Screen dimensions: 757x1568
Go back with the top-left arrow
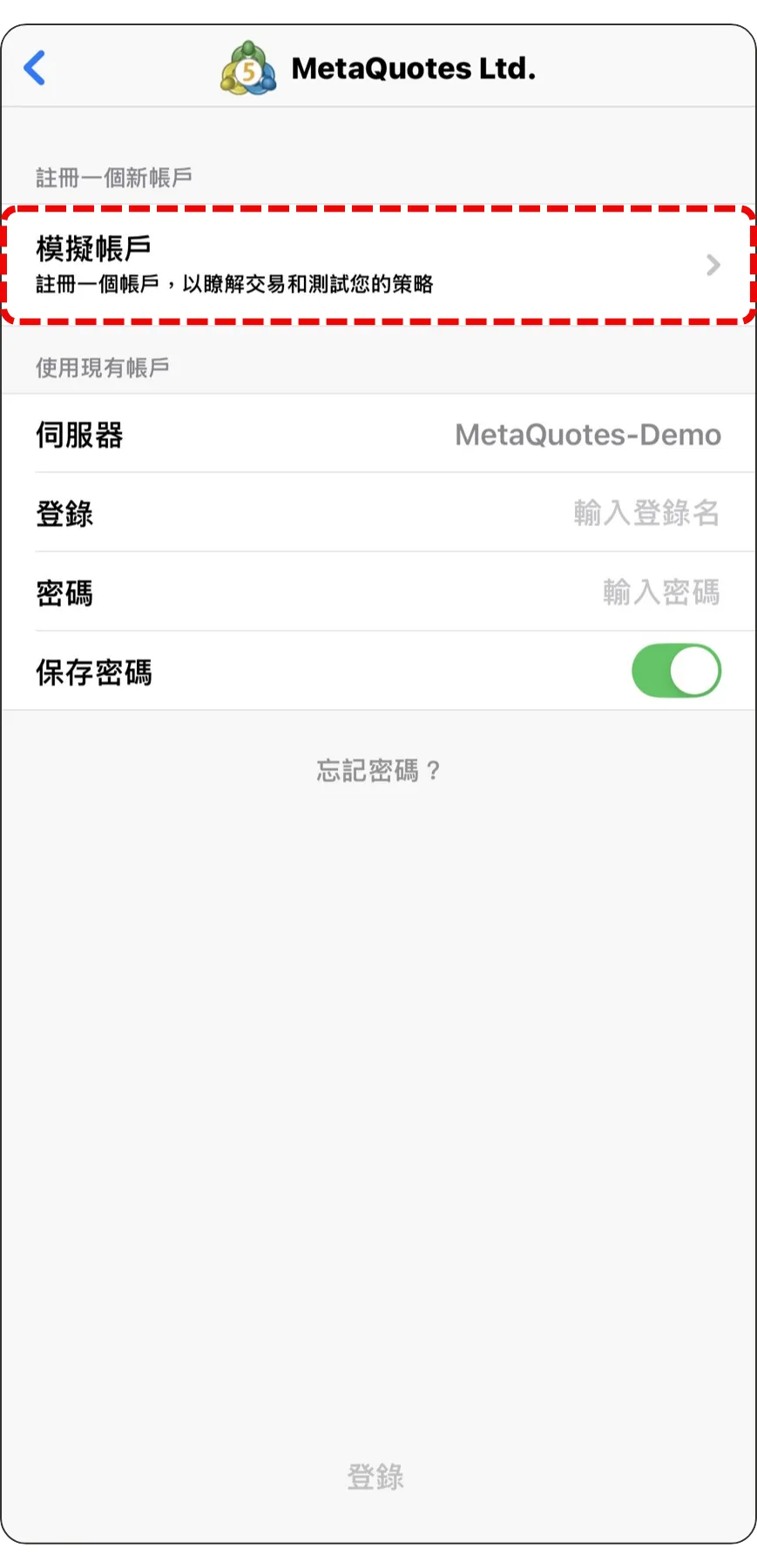pyautogui.click(x=35, y=67)
